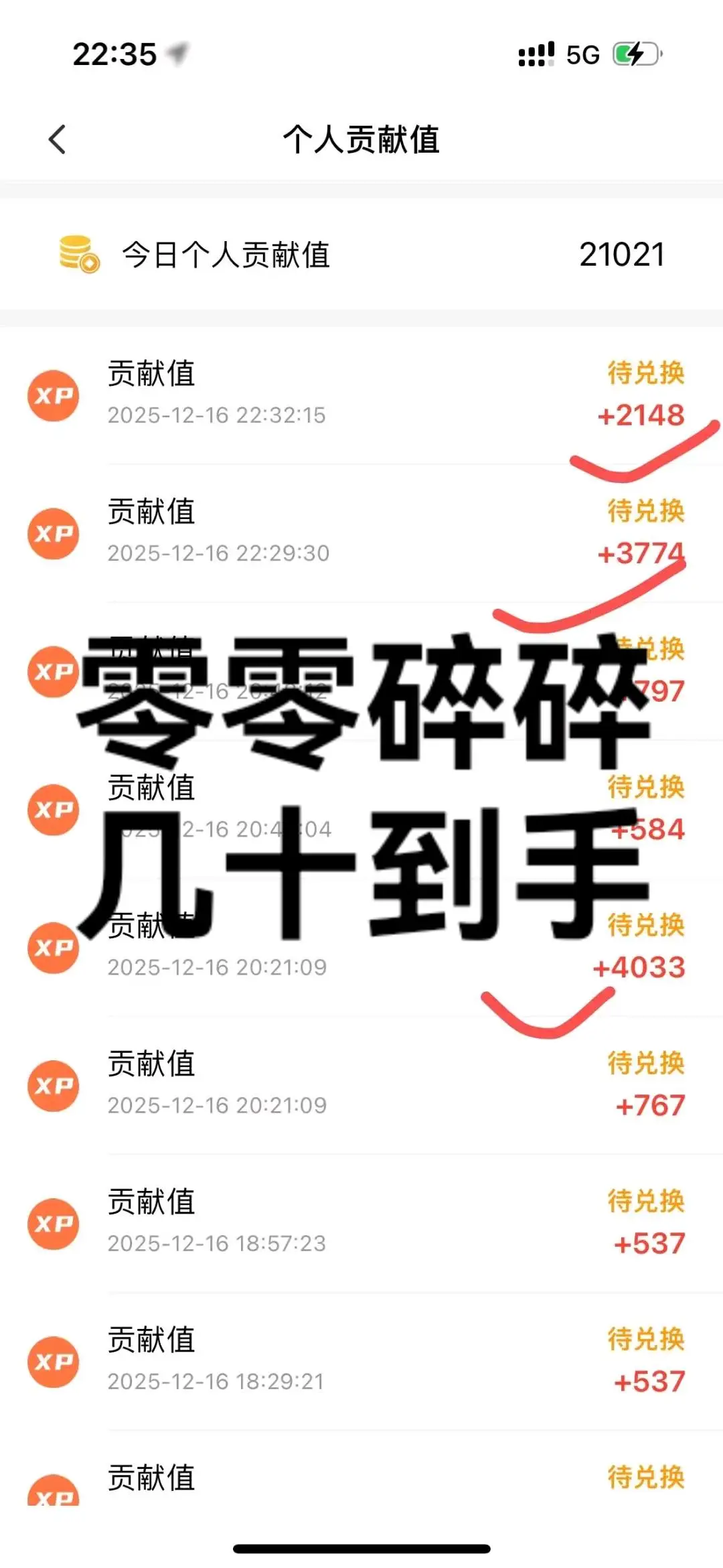Tap 待兑换 on the +3774 record
The width and height of the screenshot is (723, 1568).
(645, 513)
